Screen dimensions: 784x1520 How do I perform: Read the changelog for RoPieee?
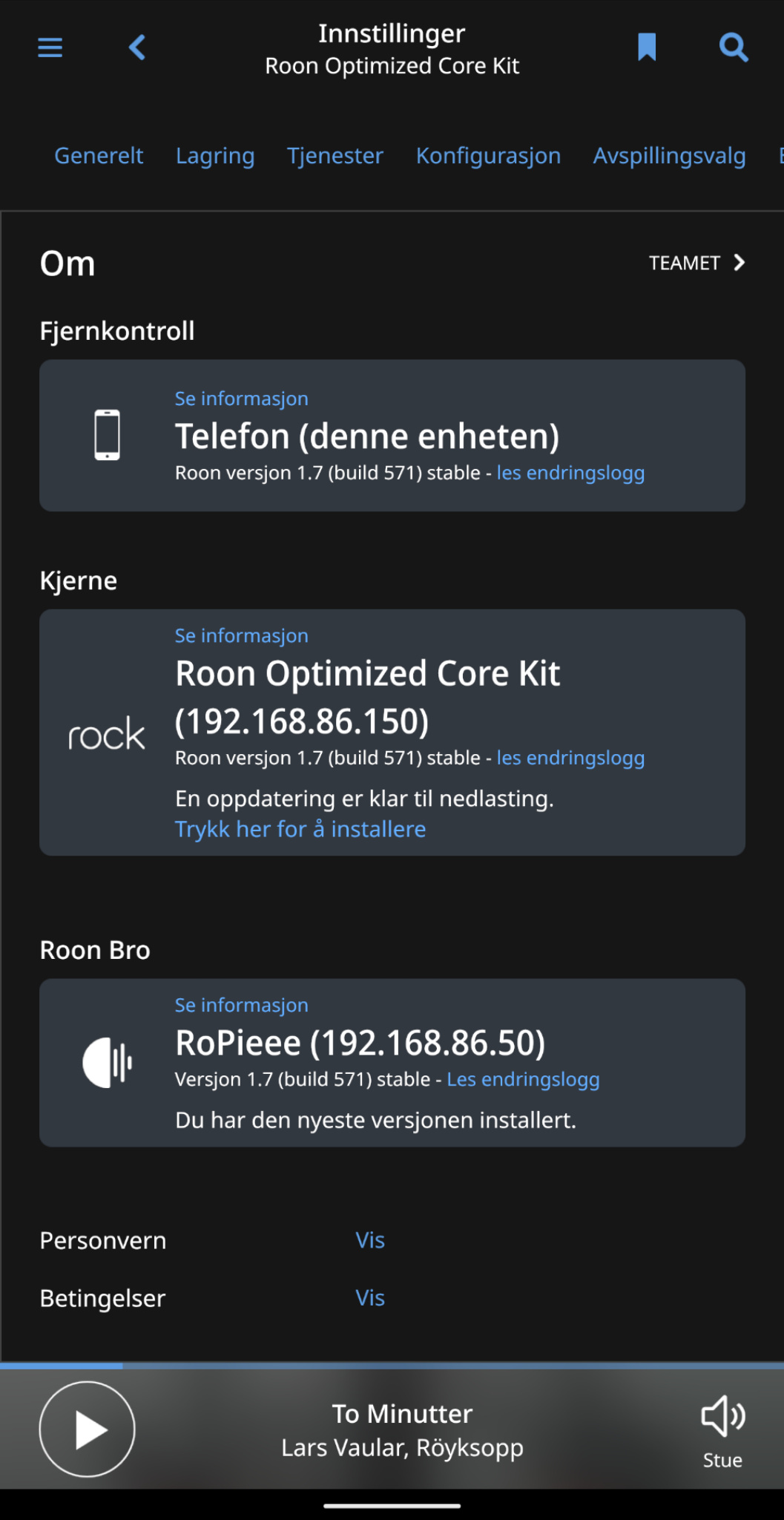click(x=523, y=1079)
